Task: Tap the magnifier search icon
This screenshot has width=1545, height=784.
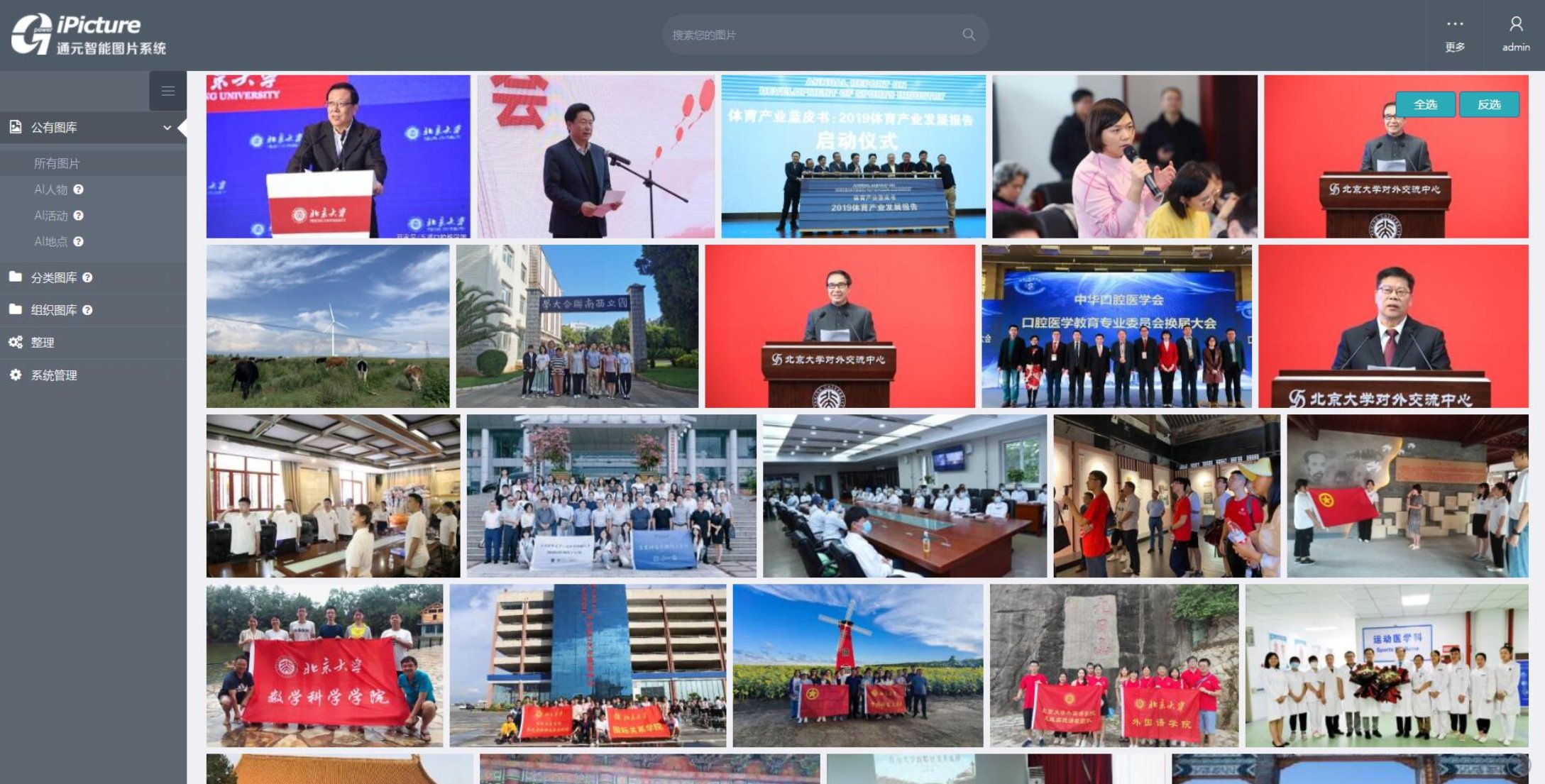Action: [x=969, y=35]
